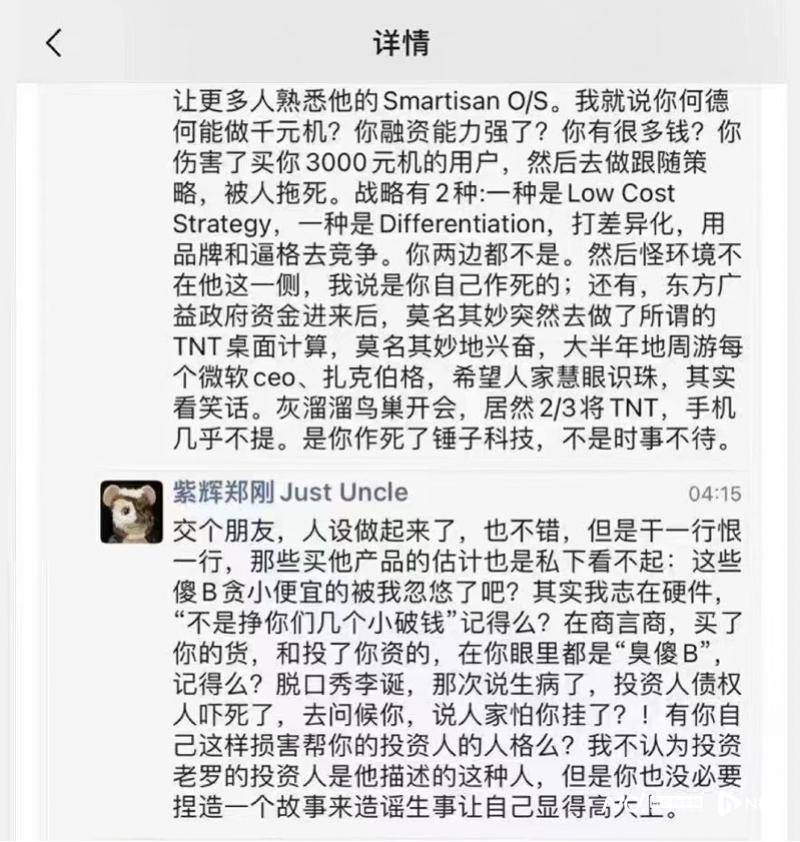Go back from the 详情 page
This screenshot has height=842, width=800.
pyautogui.click(x=54, y=43)
